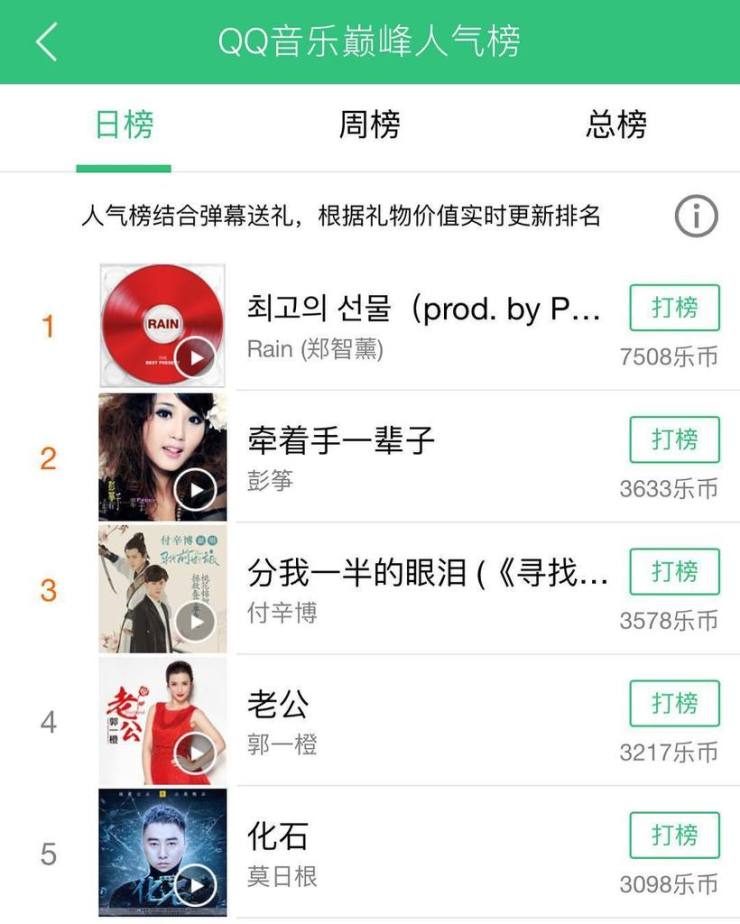Viewport: 740px width, 924px height.
Task: Go back from QQ音乐巅峰人气榜
Action: tap(46, 42)
